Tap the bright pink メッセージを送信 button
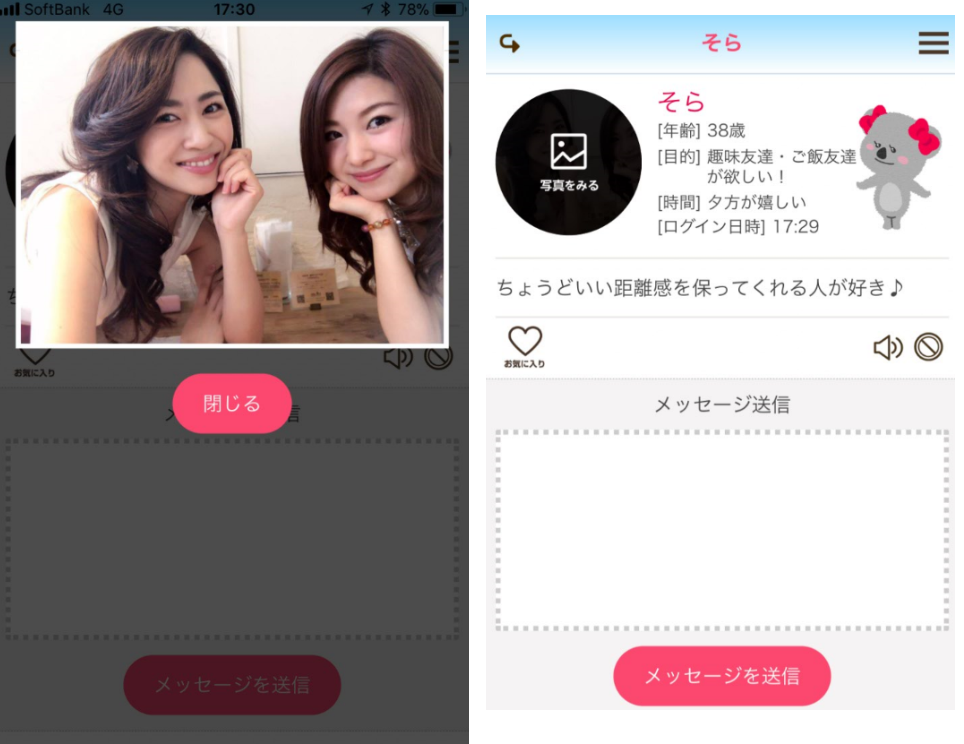 tap(721, 676)
